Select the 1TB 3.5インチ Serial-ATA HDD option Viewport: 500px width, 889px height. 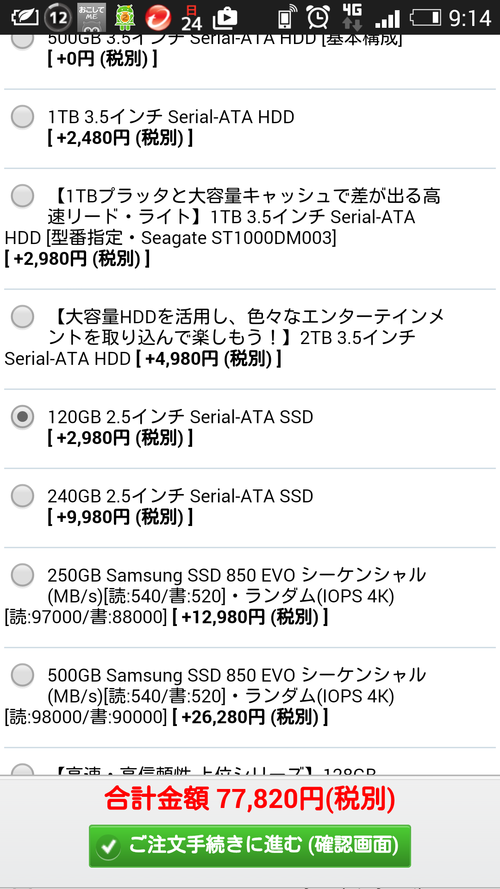[x=22, y=117]
